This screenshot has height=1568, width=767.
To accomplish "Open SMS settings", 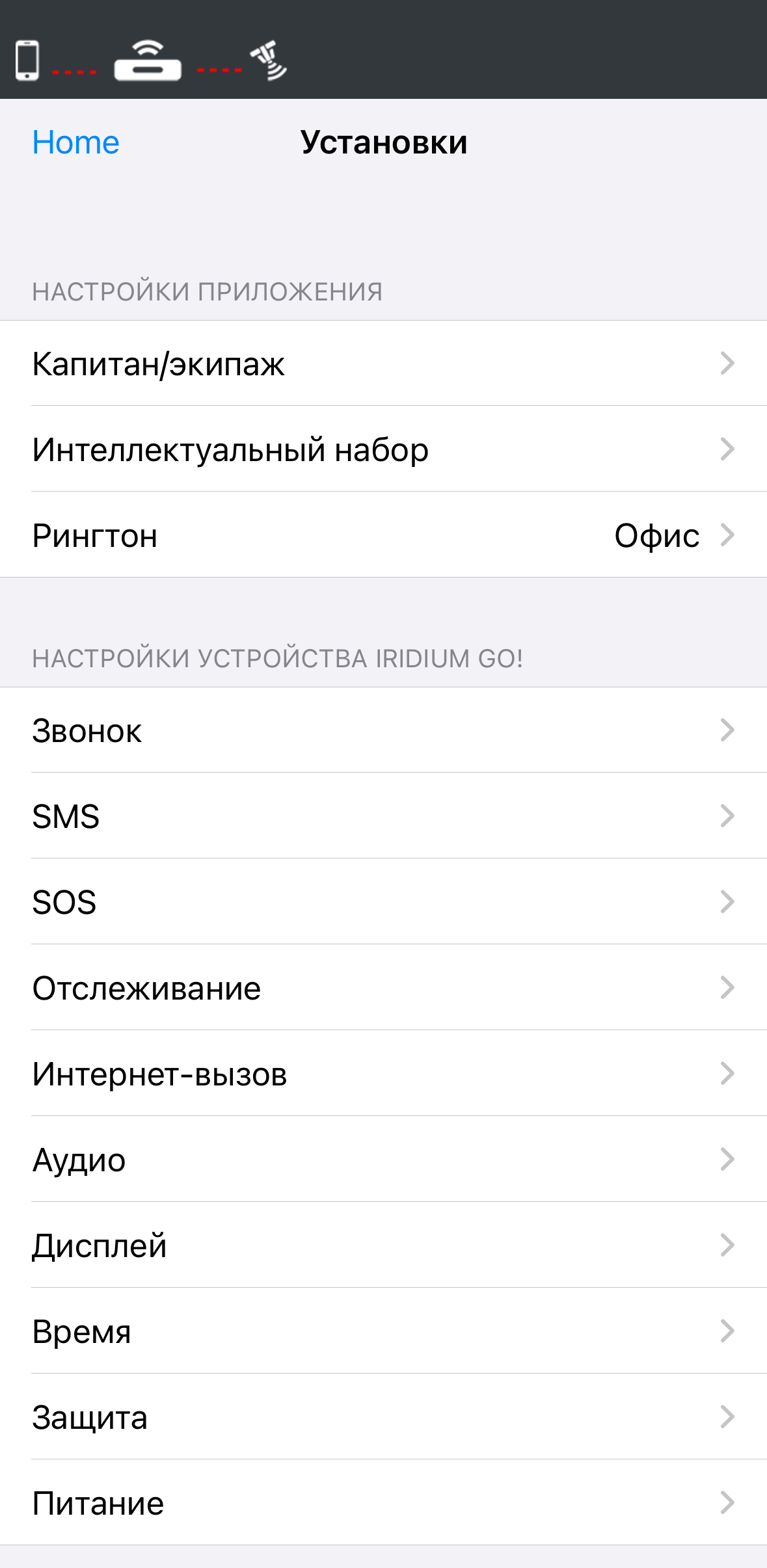I will tap(383, 816).
